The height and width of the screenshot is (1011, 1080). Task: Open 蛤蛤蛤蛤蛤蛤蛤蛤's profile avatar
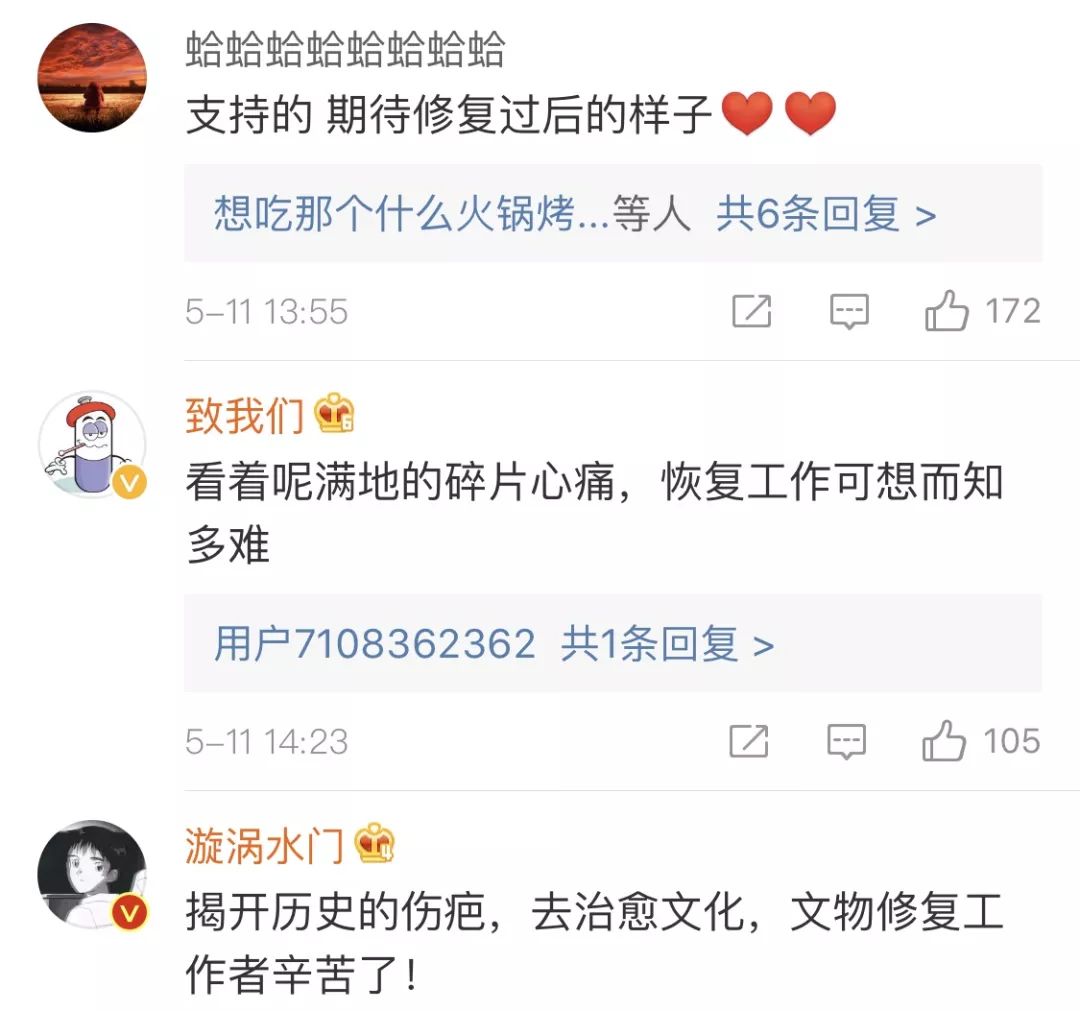coord(92,78)
